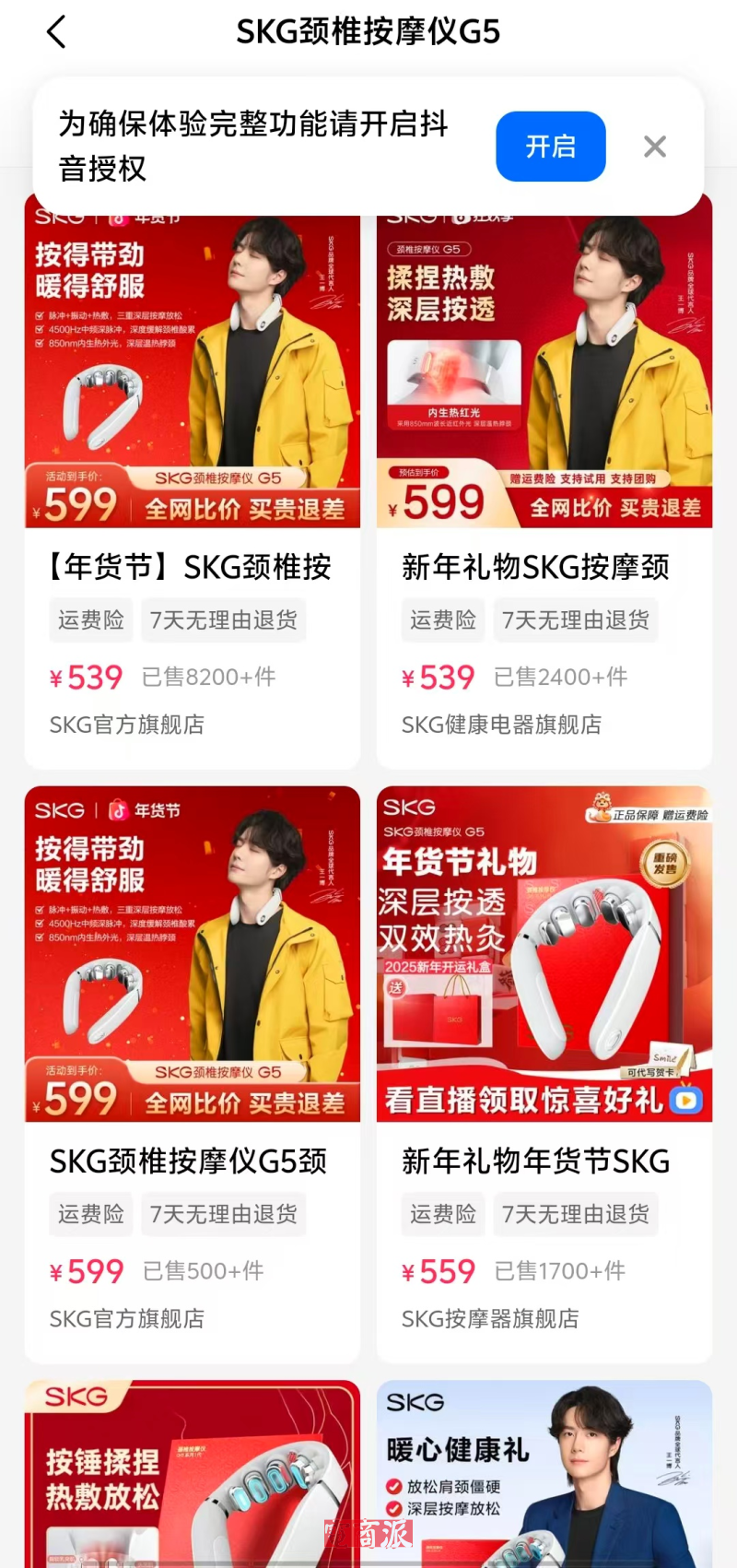View the 暖心健康礼 product tile
Viewport: 737px width, 1568px height.
[x=544, y=1475]
